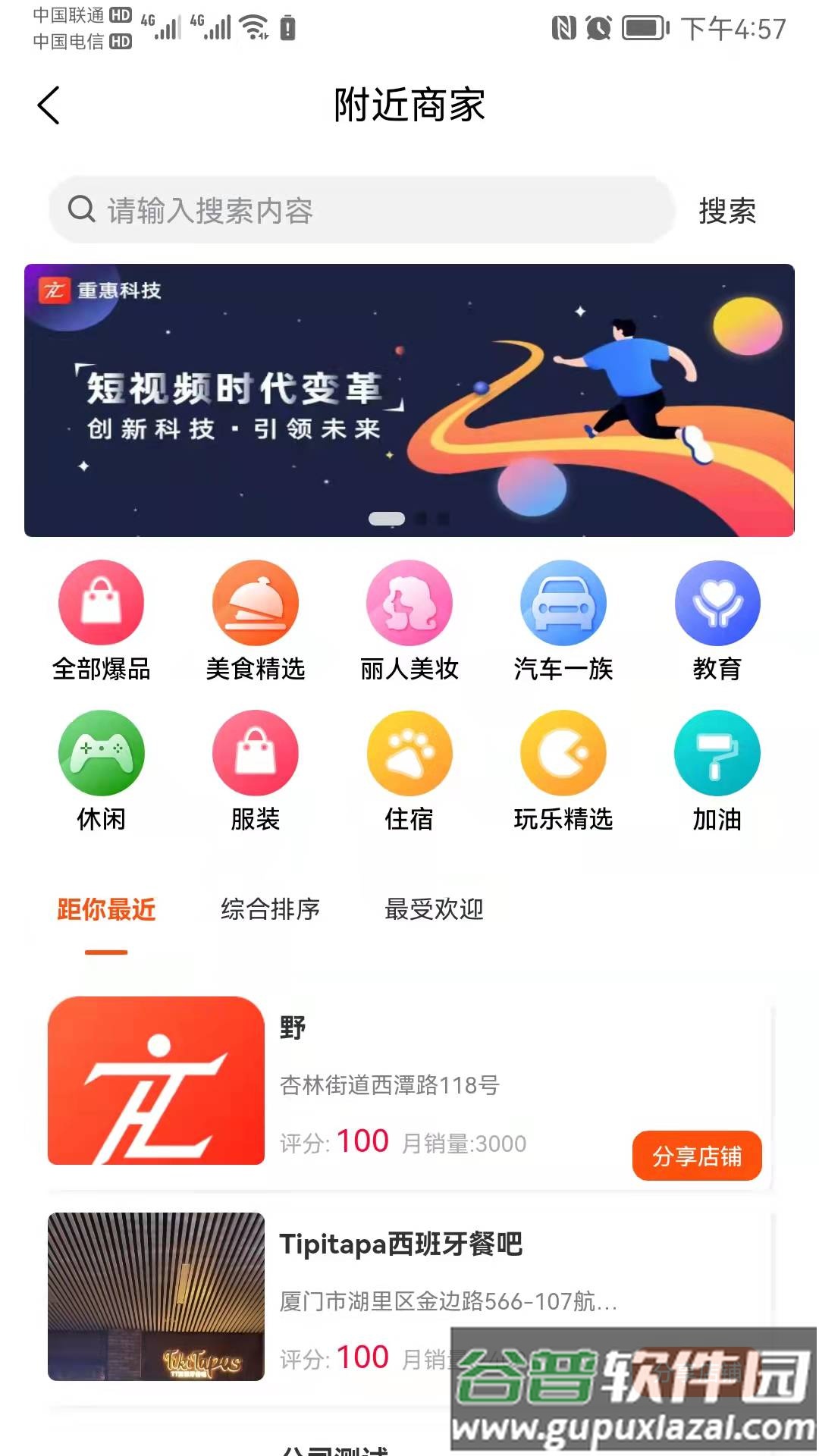This screenshot has height=1456, width=819.
Task: Select the 休闲 leisure gamepad icon
Action: pos(102,752)
